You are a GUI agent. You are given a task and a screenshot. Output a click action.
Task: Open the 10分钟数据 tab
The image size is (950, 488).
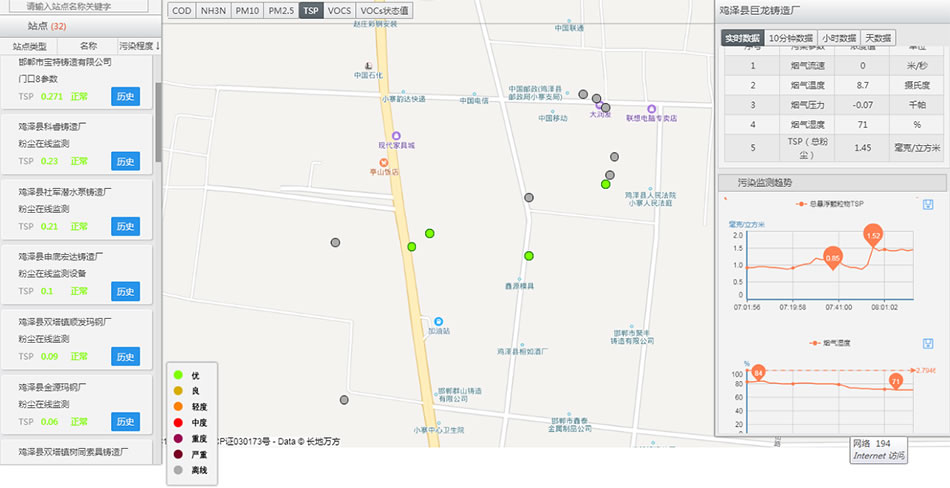coord(789,38)
